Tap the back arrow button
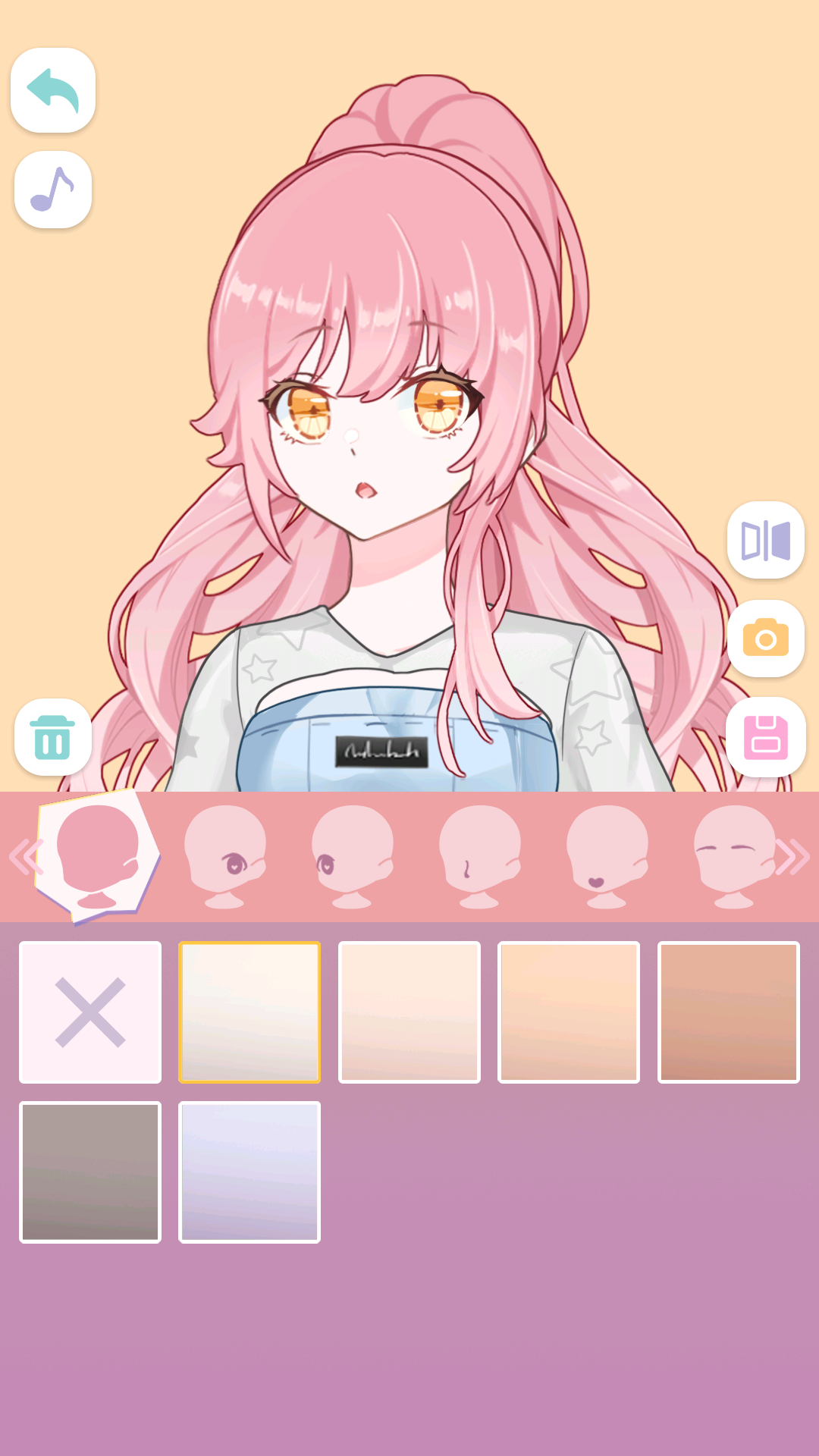The image size is (819, 1456). [x=53, y=90]
